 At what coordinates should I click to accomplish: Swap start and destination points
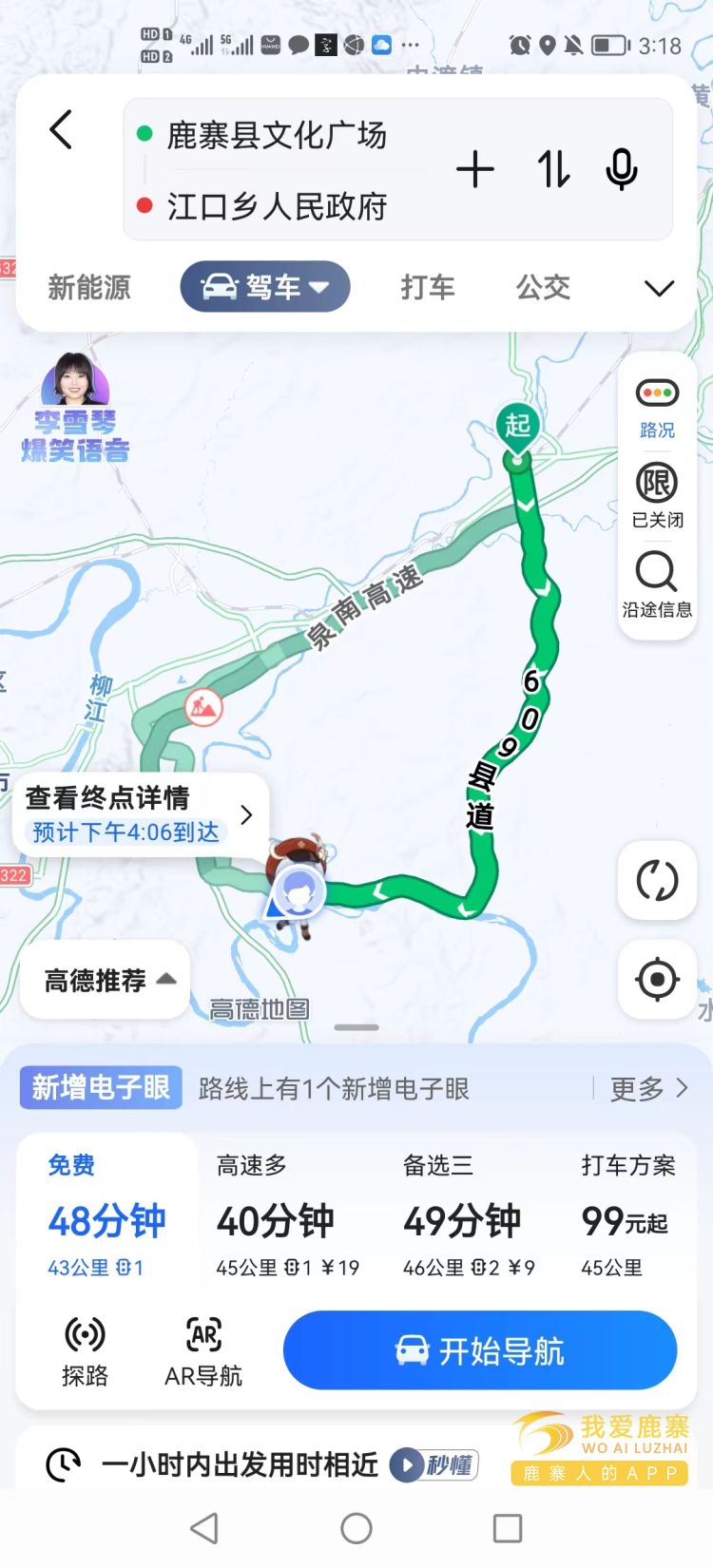[553, 170]
